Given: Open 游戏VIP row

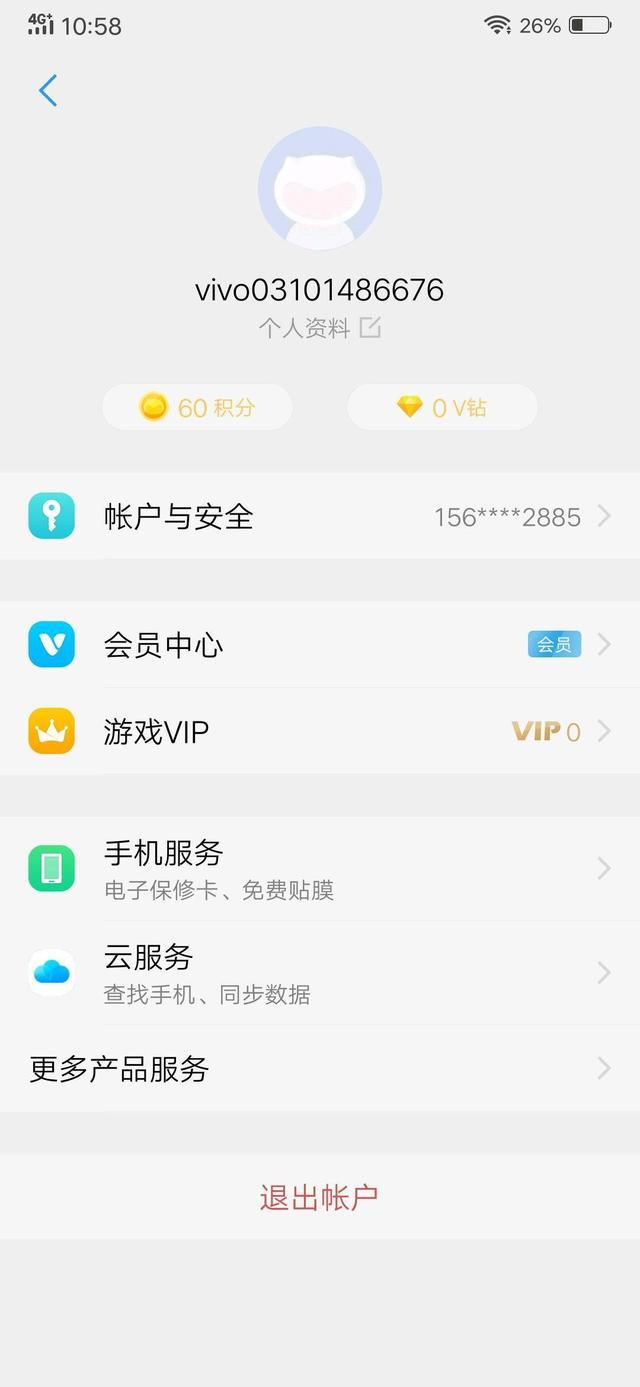Looking at the screenshot, I should pos(320,732).
